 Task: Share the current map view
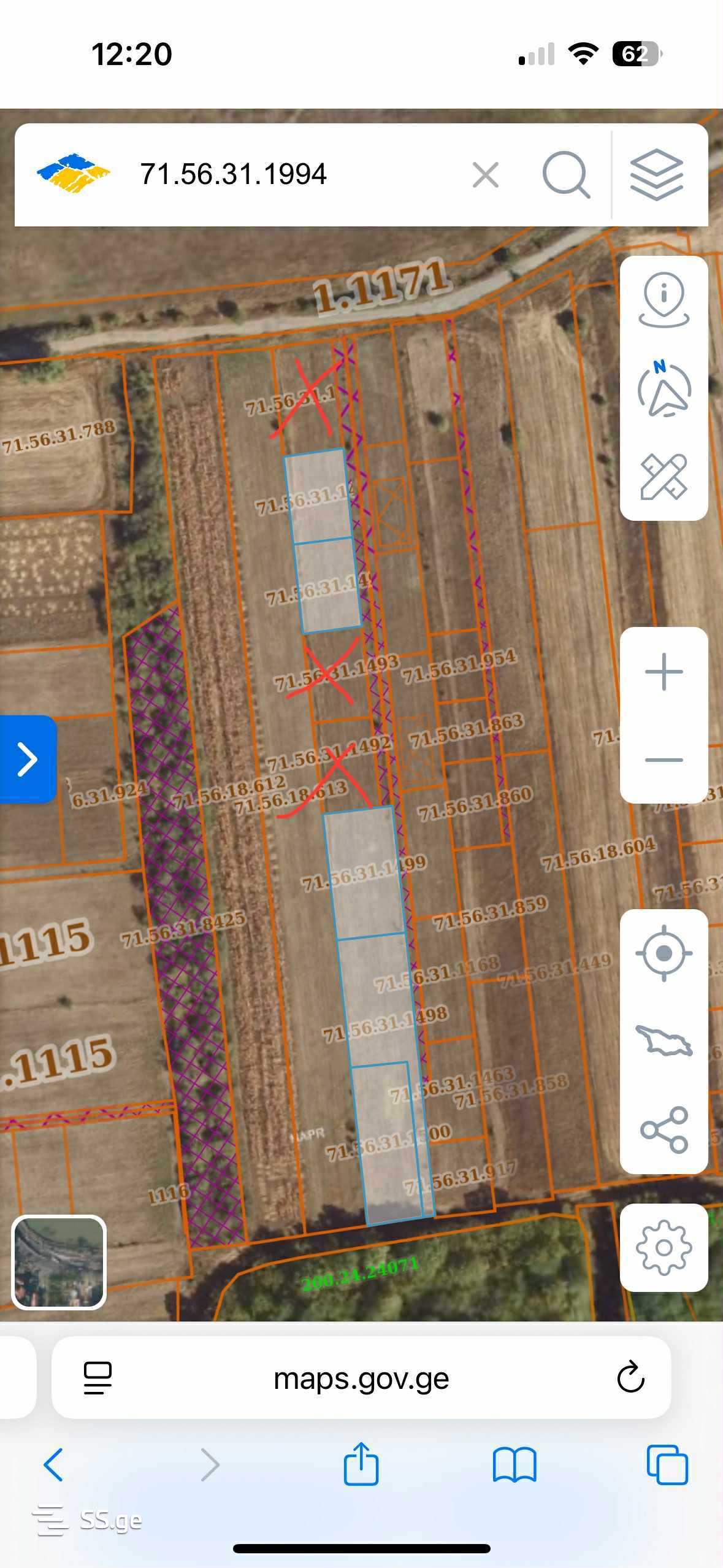pos(664,1129)
